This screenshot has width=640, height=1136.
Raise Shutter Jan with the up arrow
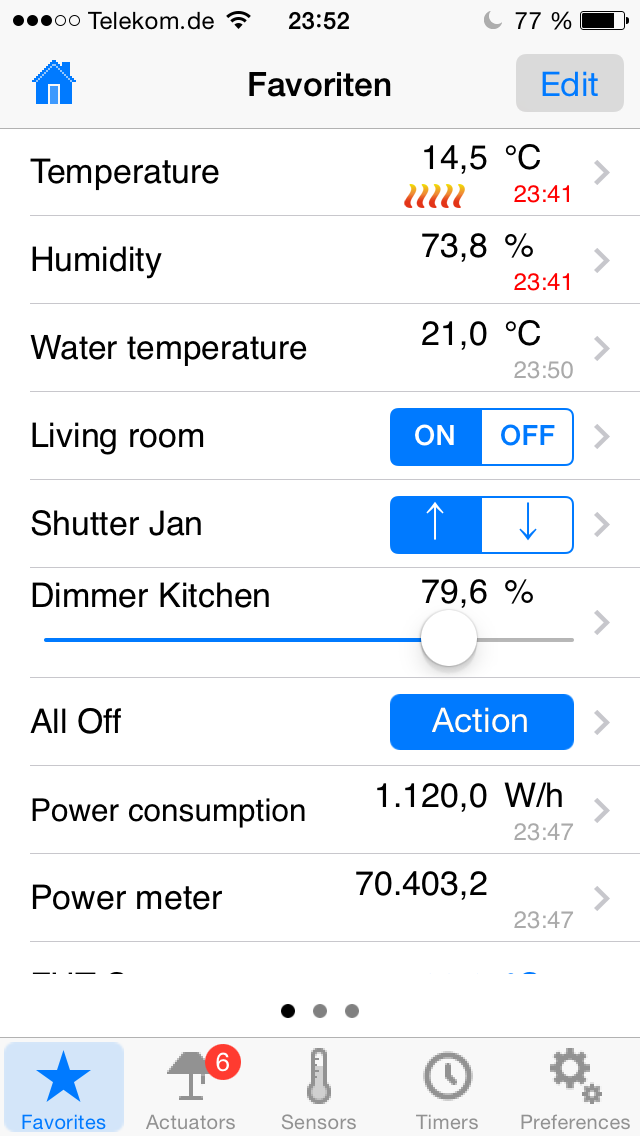(435, 524)
